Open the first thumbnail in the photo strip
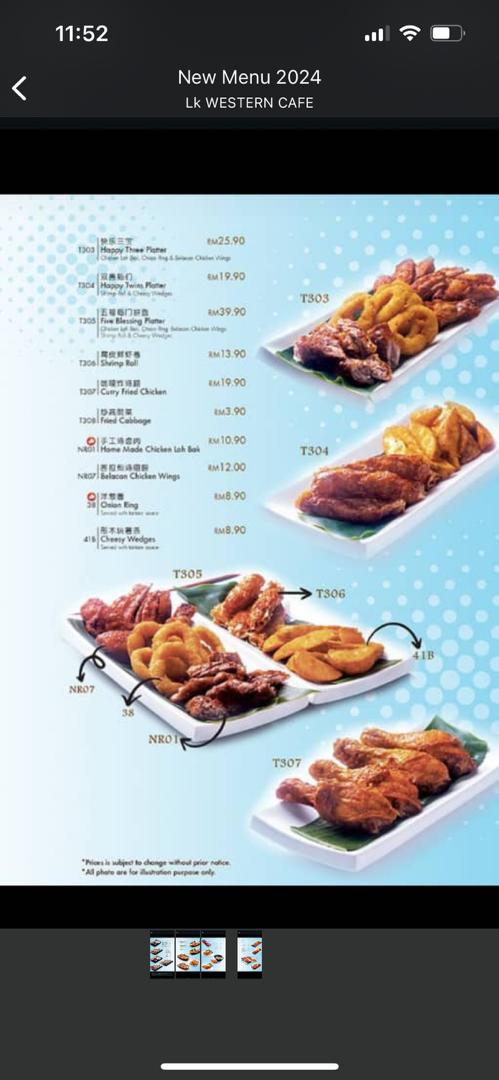Screen dimensions: 499x1080 pyautogui.click(x=162, y=954)
